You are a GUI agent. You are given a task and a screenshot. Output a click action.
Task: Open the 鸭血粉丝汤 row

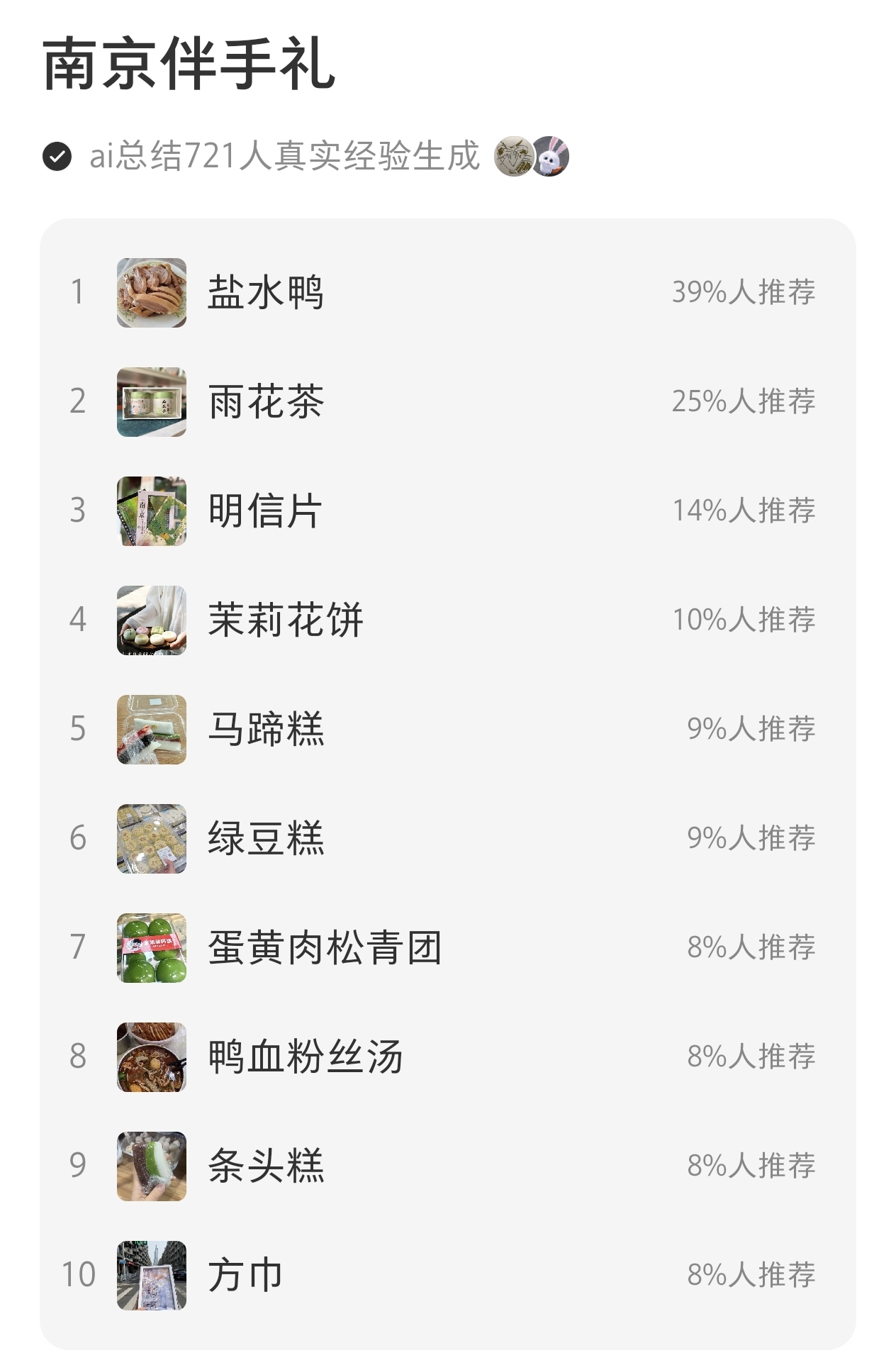[305, 1057]
